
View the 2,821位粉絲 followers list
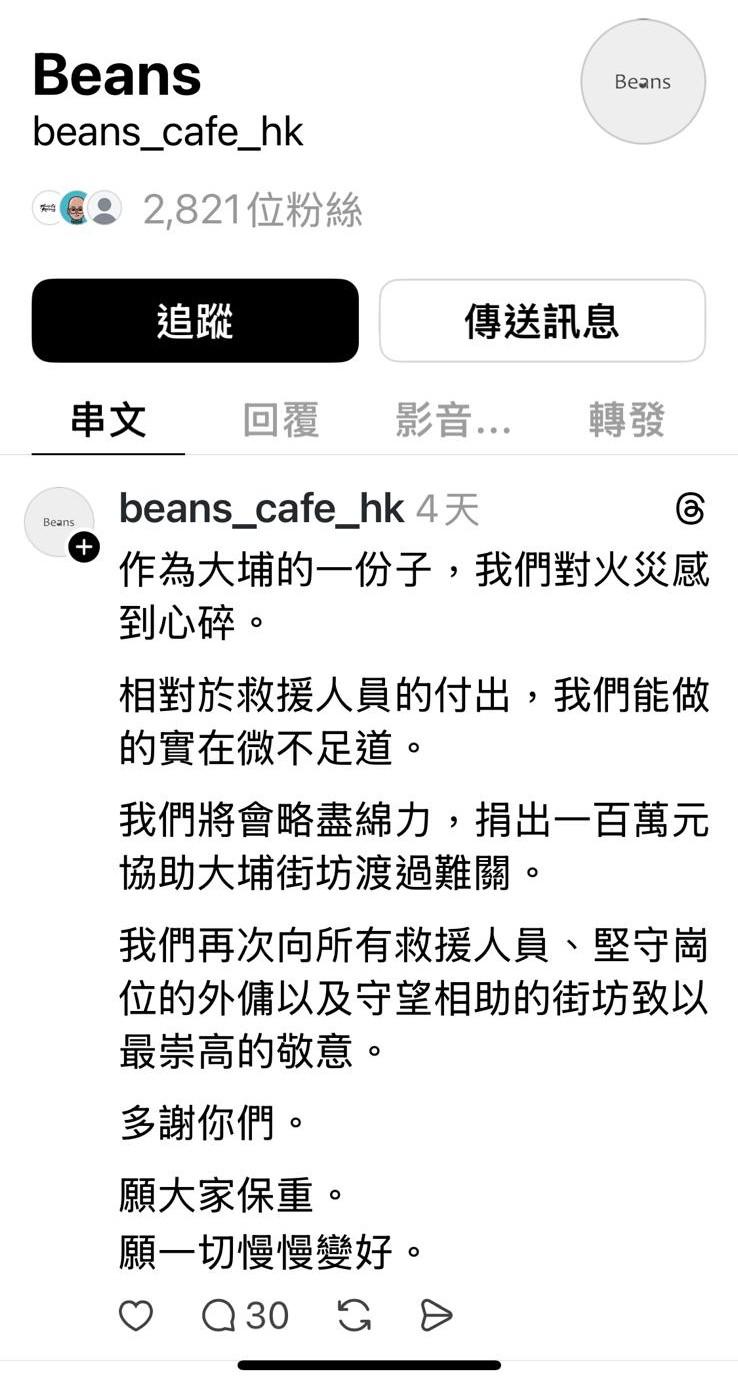coord(252,210)
